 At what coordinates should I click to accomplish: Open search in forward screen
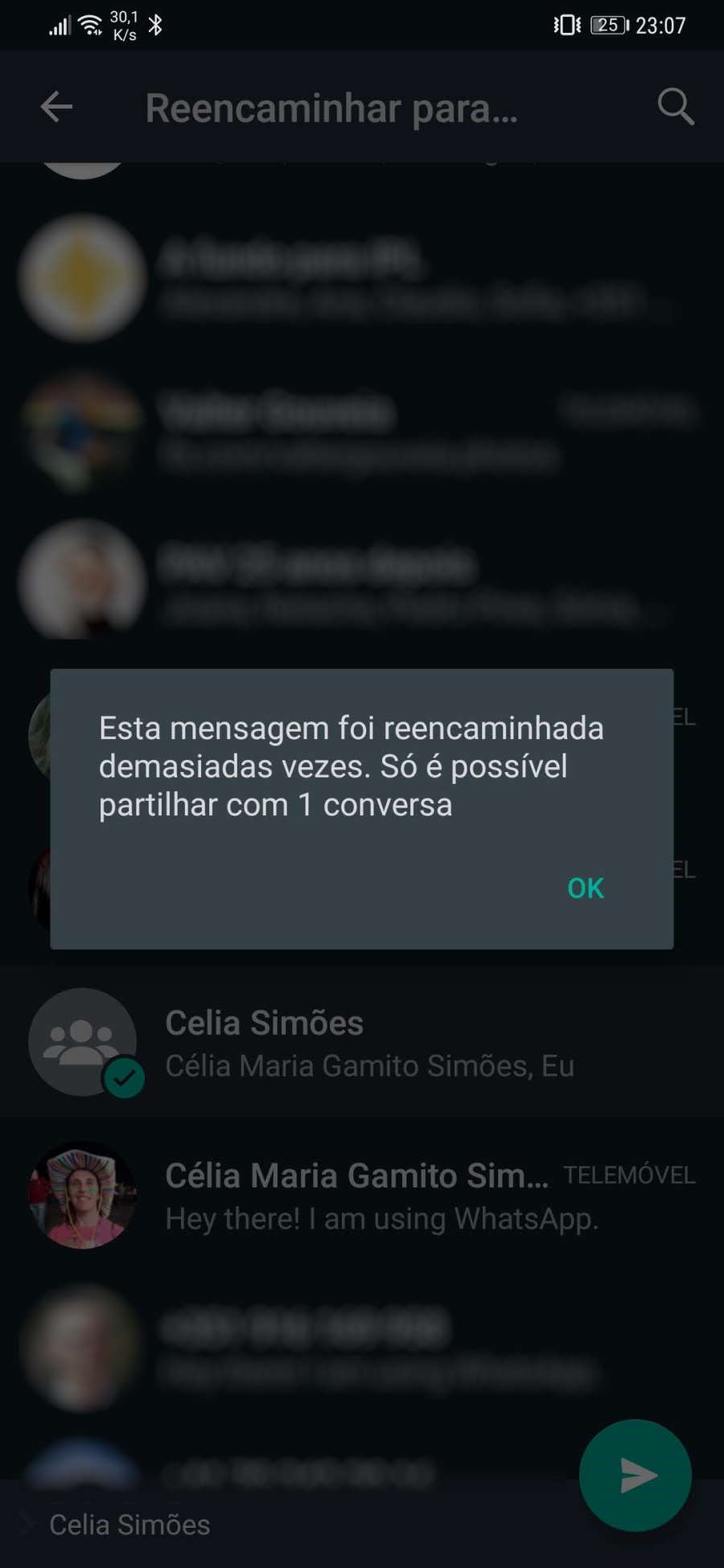coord(675,107)
